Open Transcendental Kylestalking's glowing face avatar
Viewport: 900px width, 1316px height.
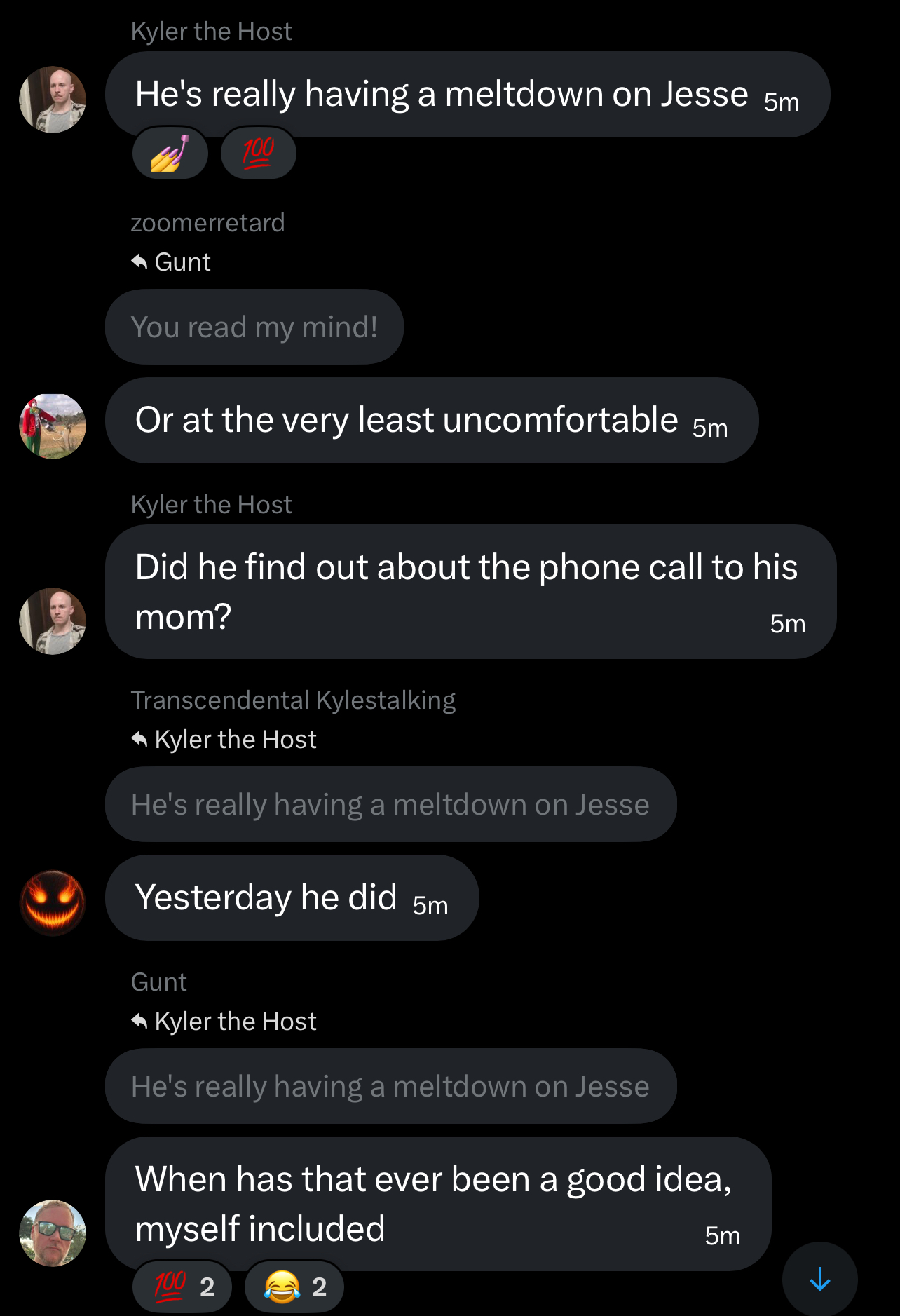pos(53,903)
